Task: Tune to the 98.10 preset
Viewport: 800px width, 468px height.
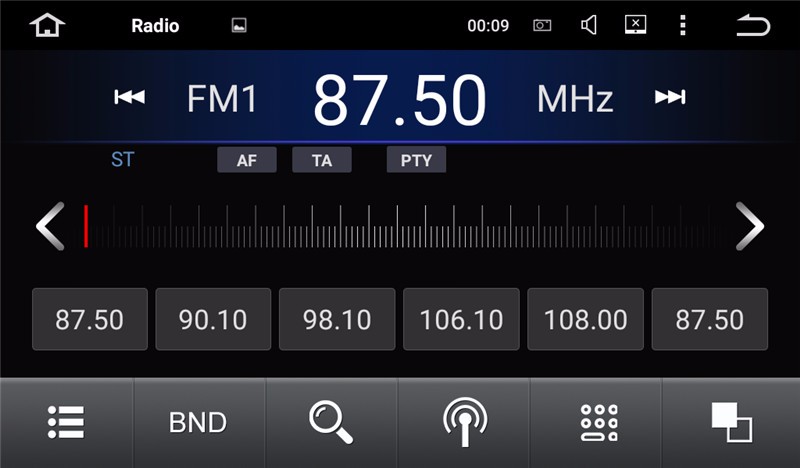Action: pyautogui.click(x=337, y=319)
